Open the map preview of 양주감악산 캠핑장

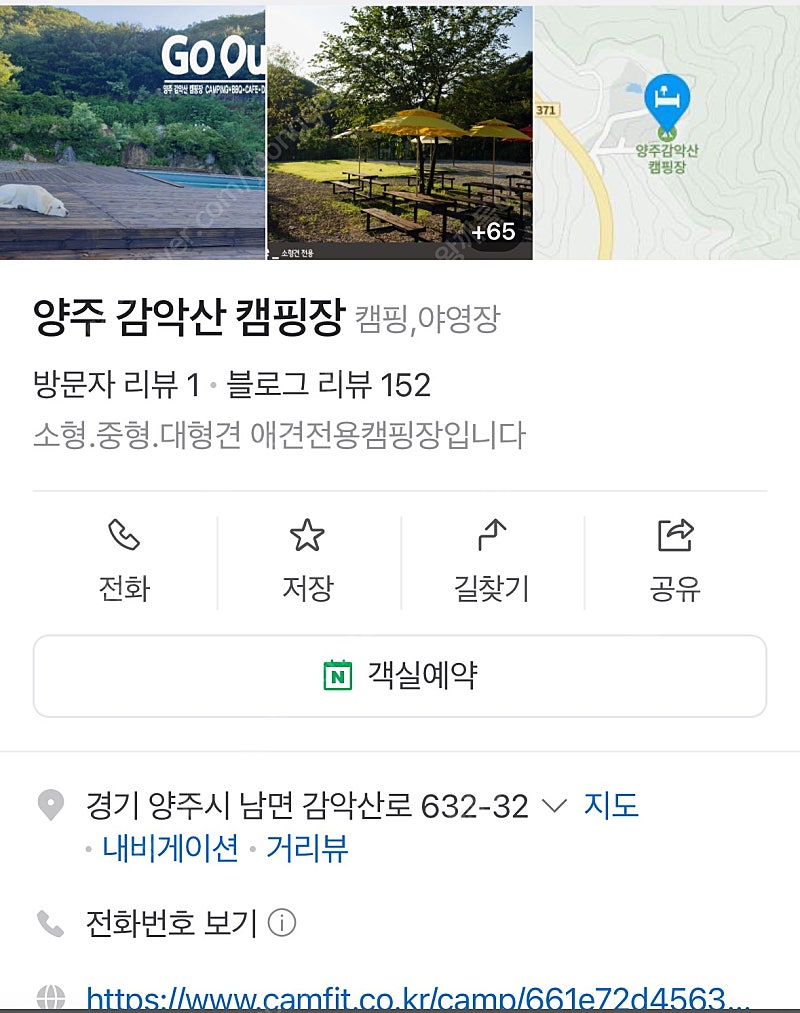(x=666, y=132)
